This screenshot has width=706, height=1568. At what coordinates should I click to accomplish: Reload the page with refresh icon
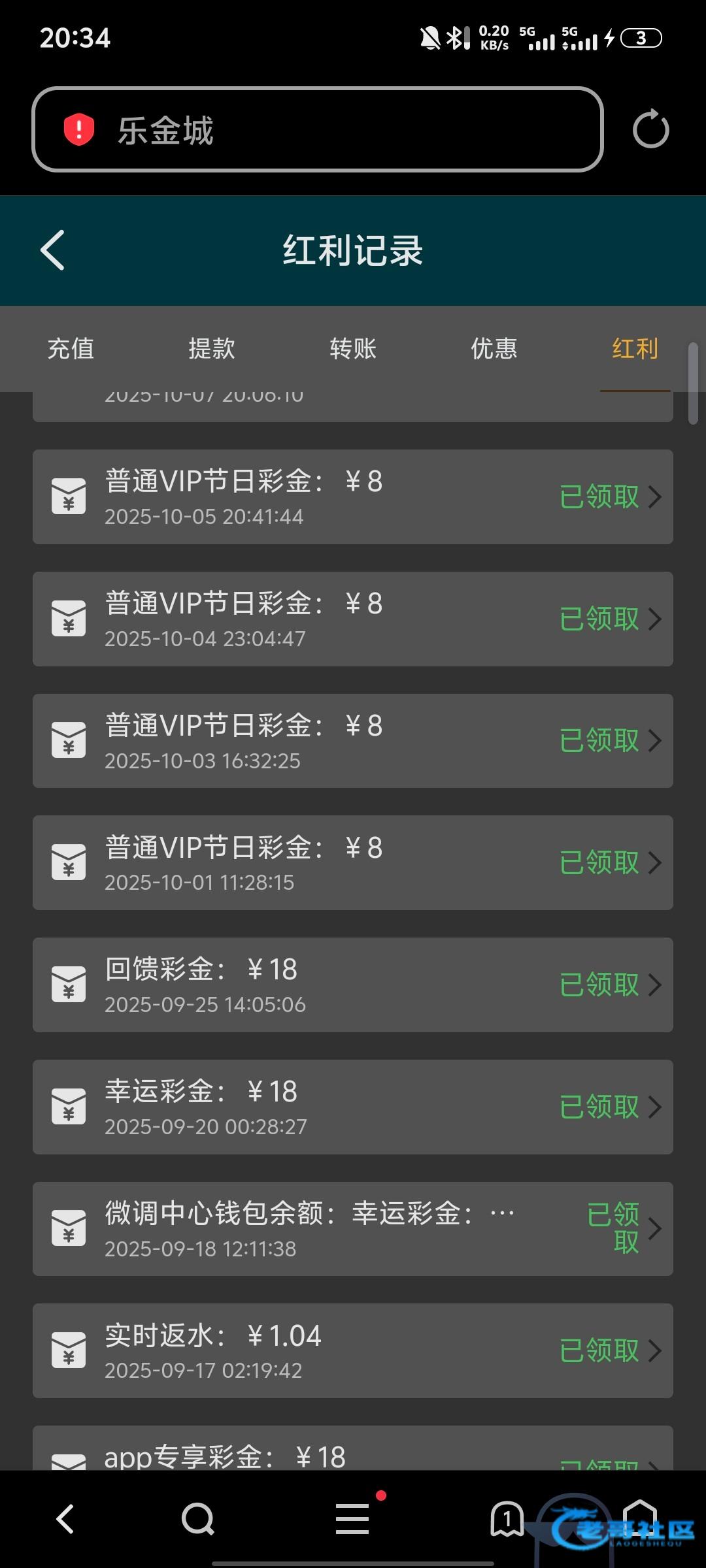point(650,129)
